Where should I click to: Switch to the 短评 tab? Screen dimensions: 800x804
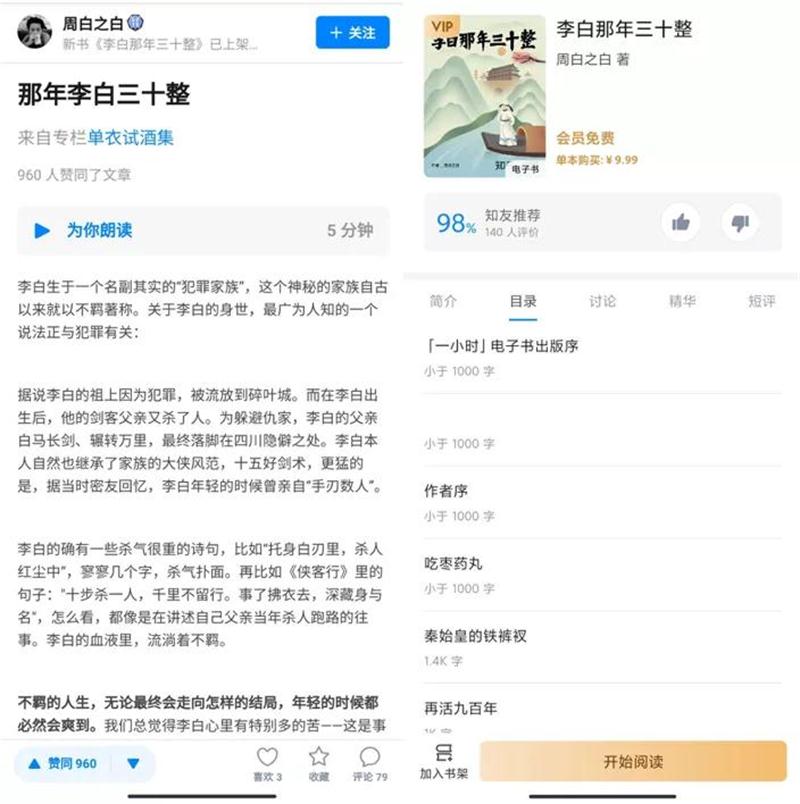point(762,301)
